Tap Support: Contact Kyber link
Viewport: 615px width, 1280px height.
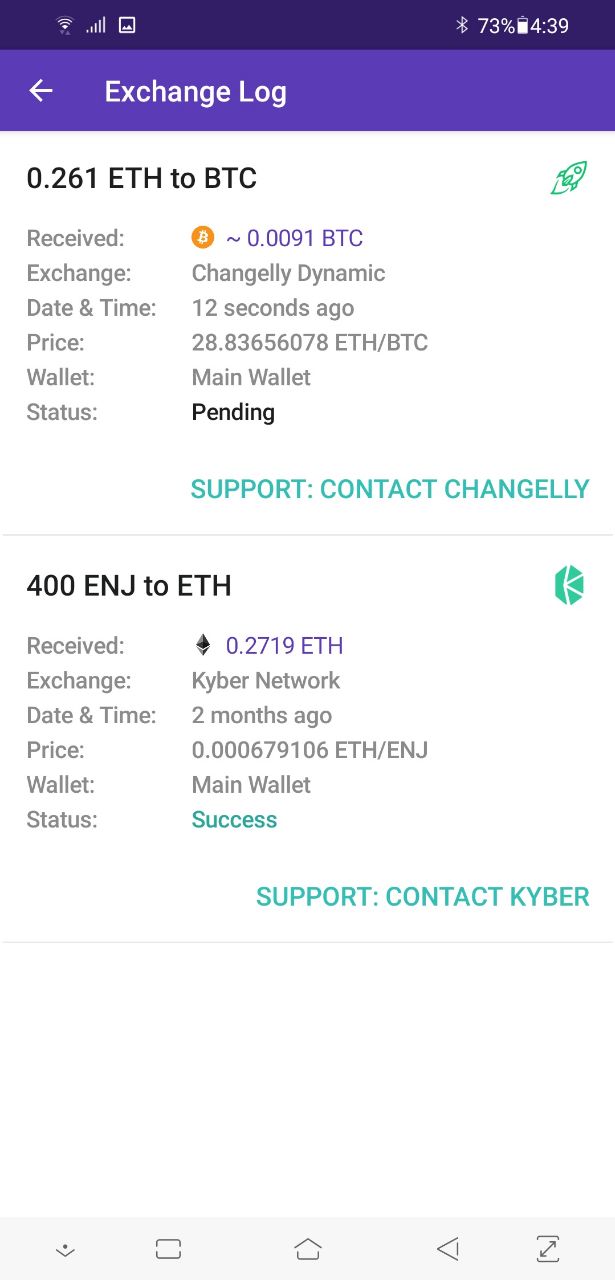(423, 897)
